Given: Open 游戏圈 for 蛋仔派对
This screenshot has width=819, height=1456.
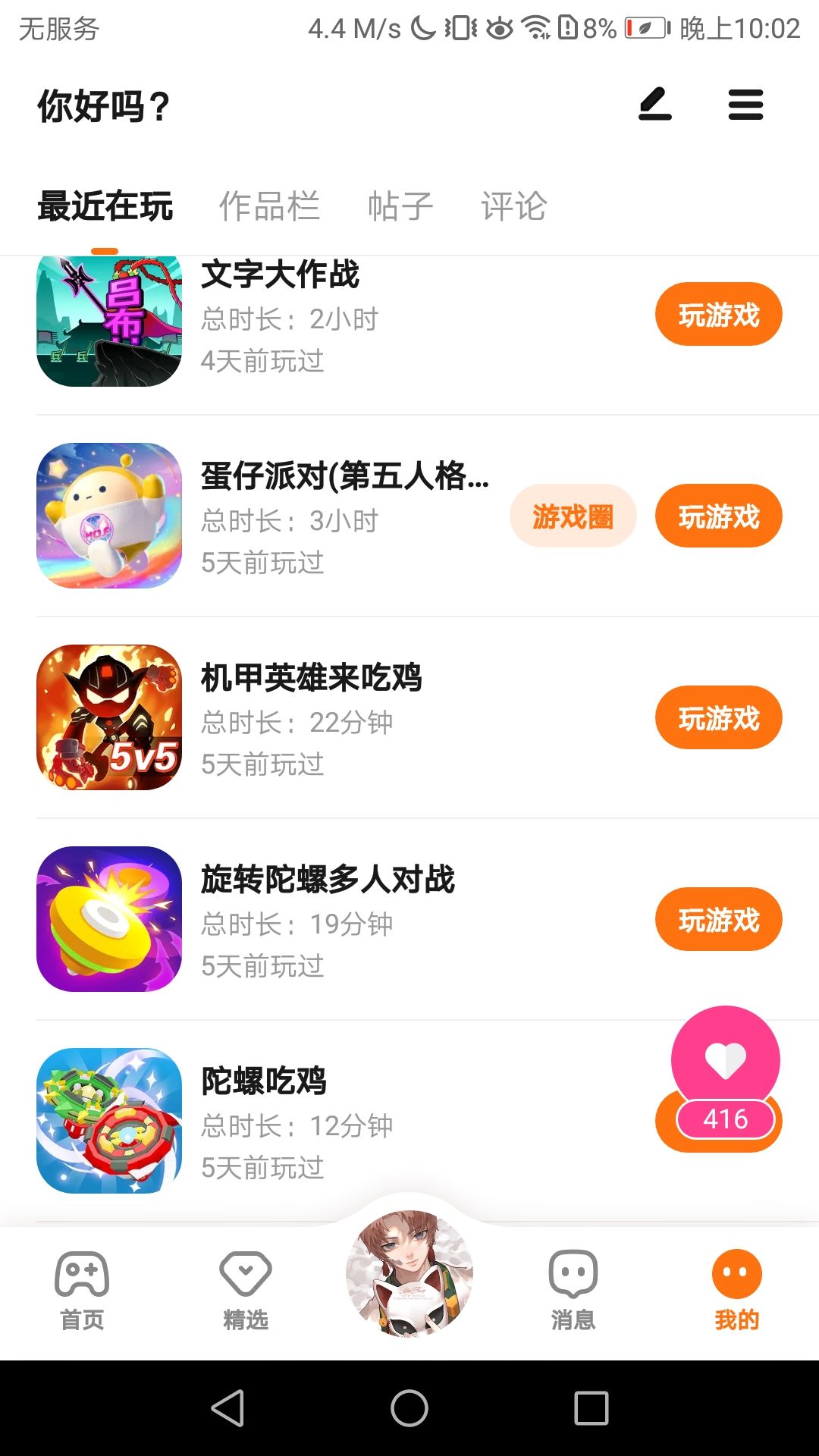Looking at the screenshot, I should [573, 516].
